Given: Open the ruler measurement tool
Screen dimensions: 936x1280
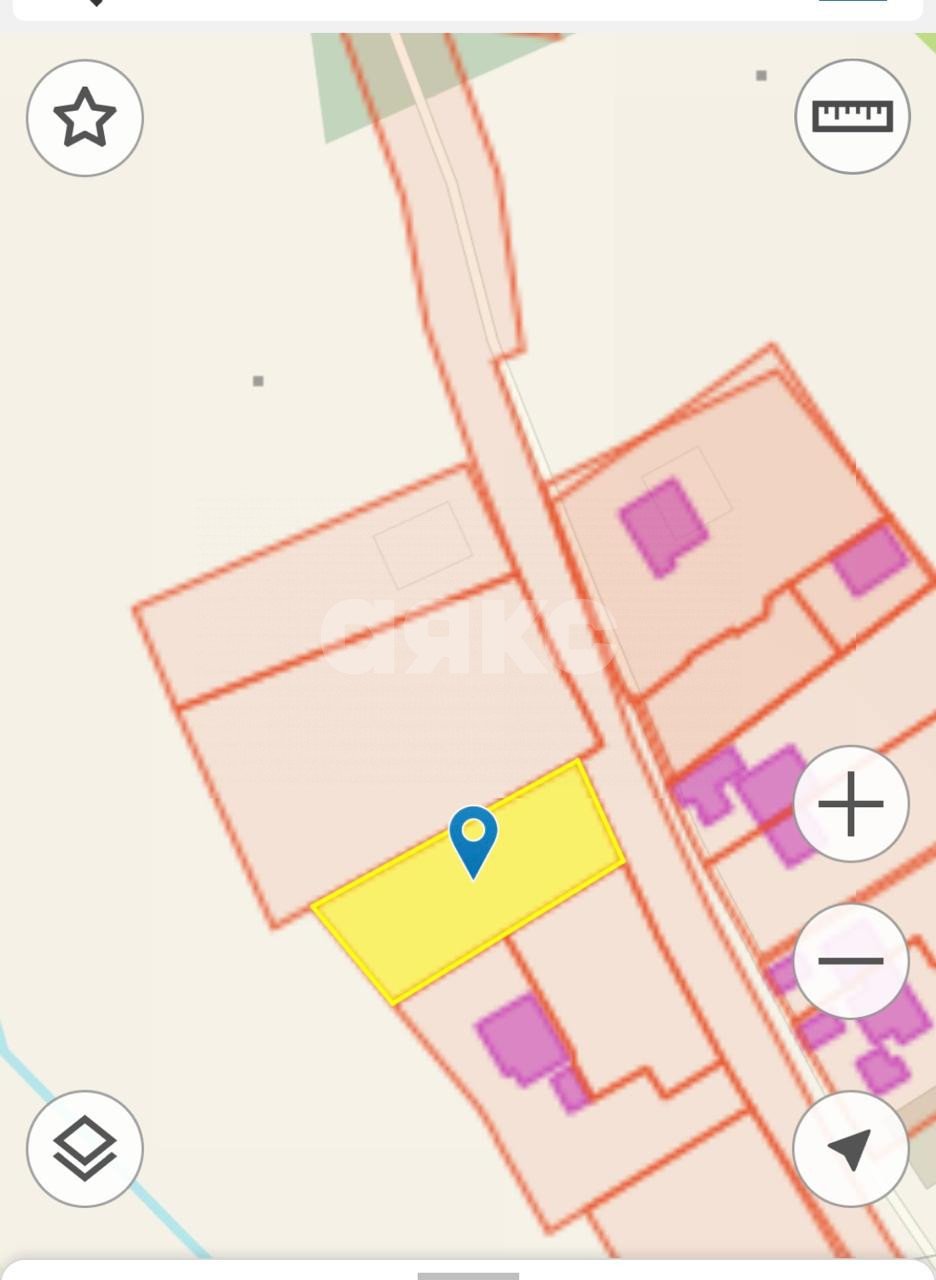Looking at the screenshot, I should tap(852, 116).
